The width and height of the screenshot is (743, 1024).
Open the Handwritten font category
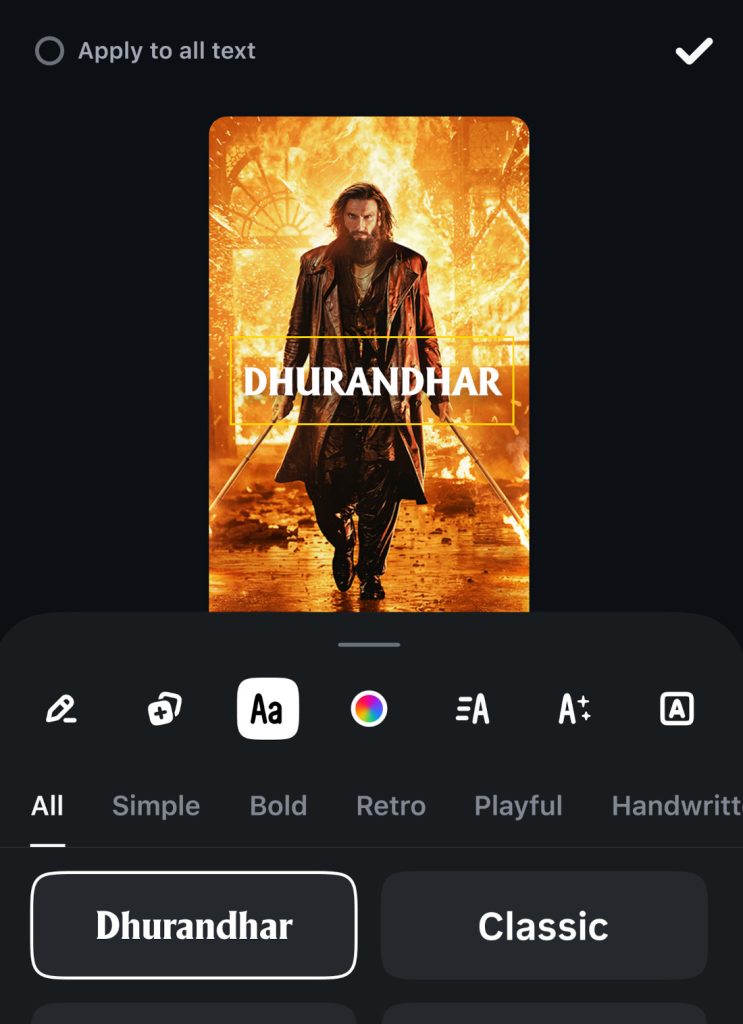point(676,806)
